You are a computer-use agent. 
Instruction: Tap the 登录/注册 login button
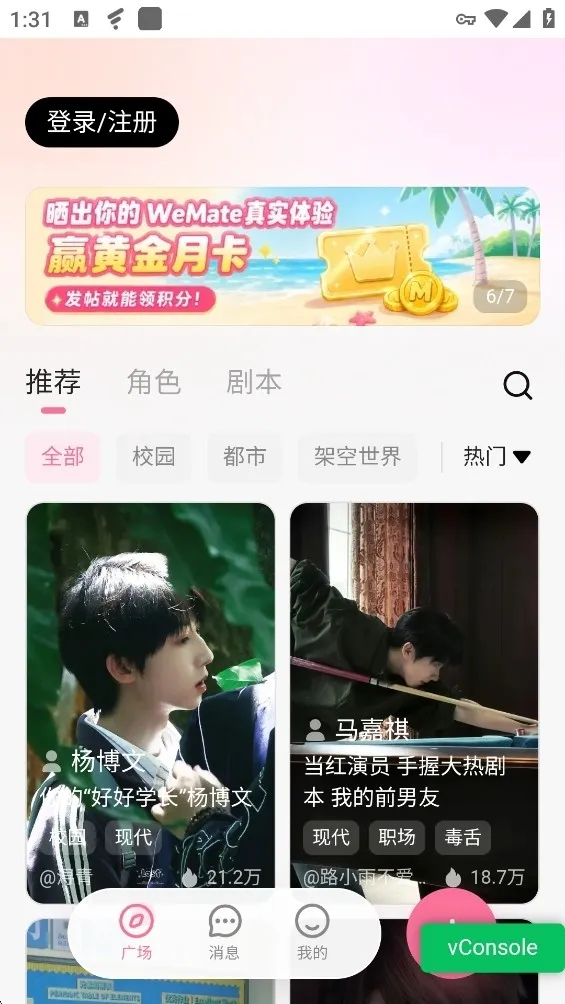[x=102, y=122]
